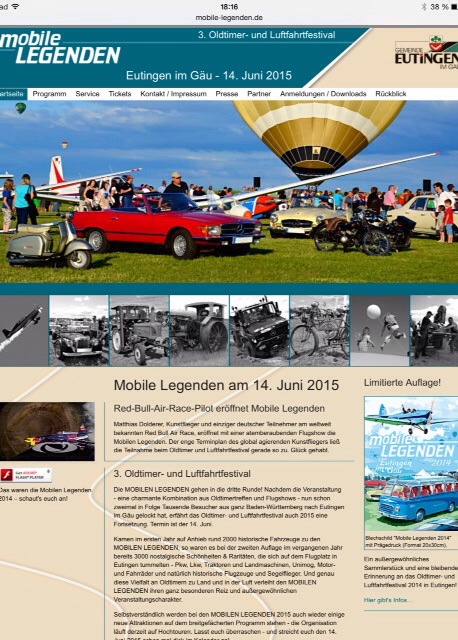This screenshot has width=458, height=640.
Task: Follow the 'Hier gibt's Infos' link
Action: (388, 600)
